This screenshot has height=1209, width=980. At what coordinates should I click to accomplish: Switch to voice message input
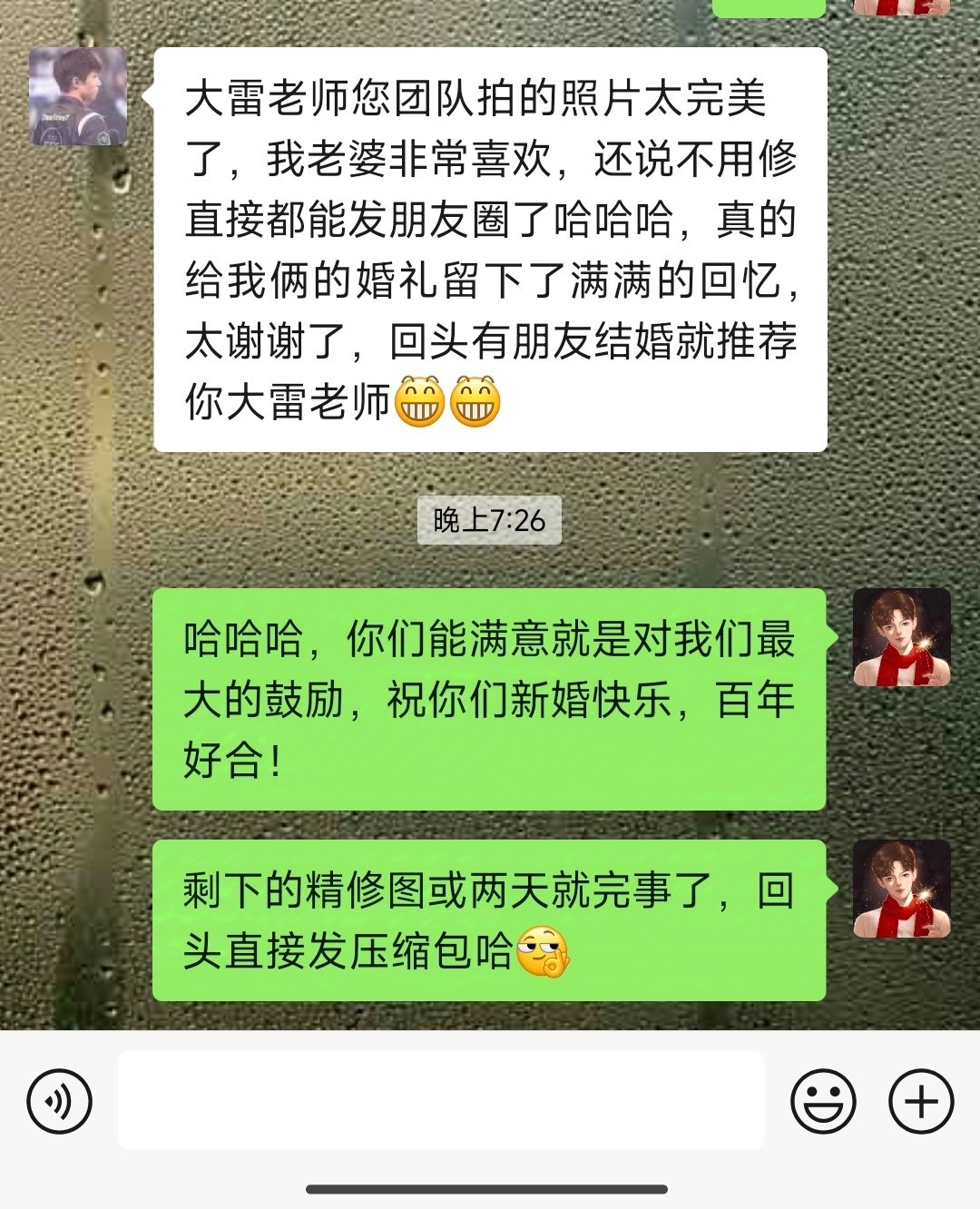tap(60, 1101)
